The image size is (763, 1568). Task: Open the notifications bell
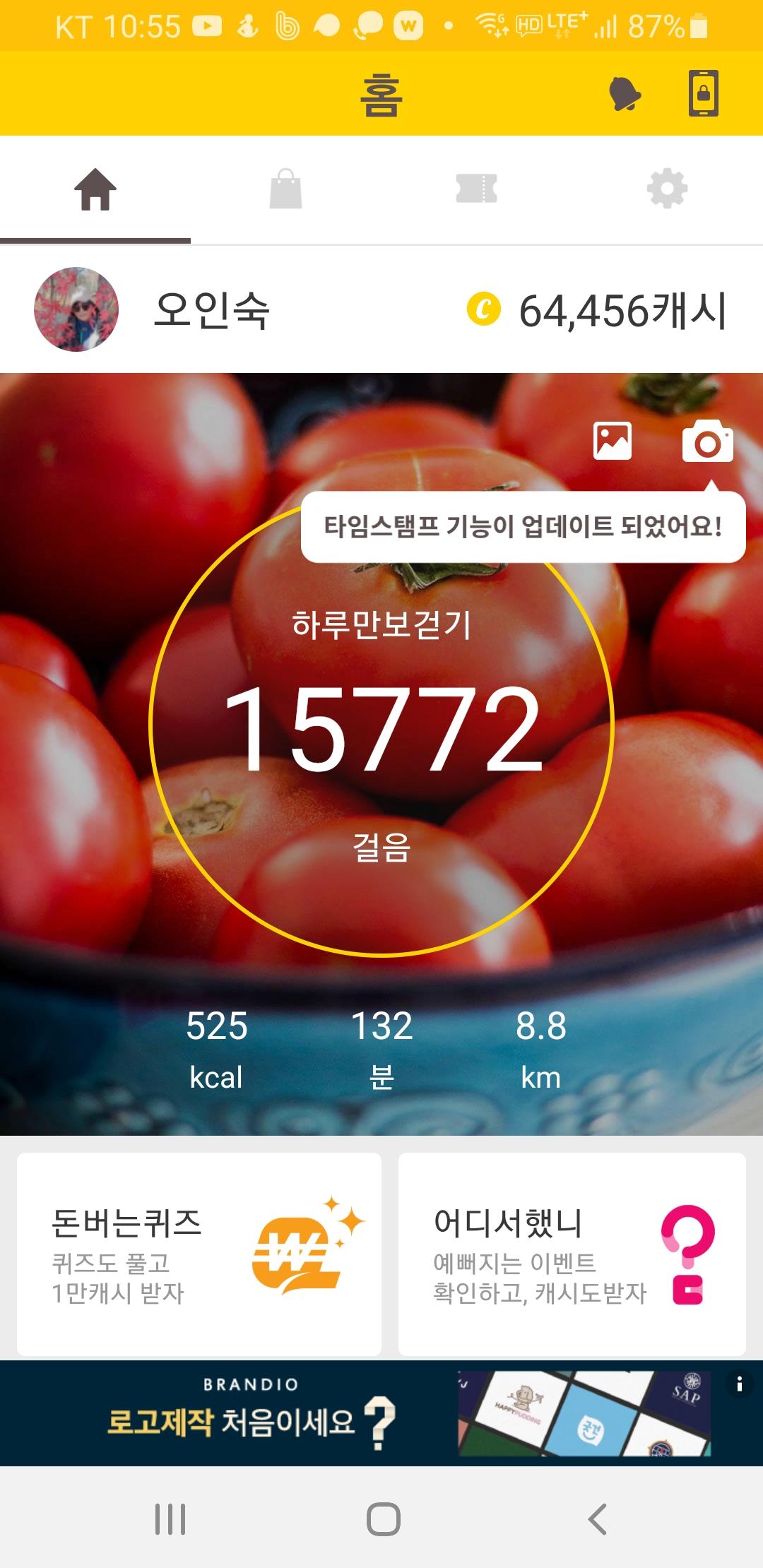tap(625, 93)
